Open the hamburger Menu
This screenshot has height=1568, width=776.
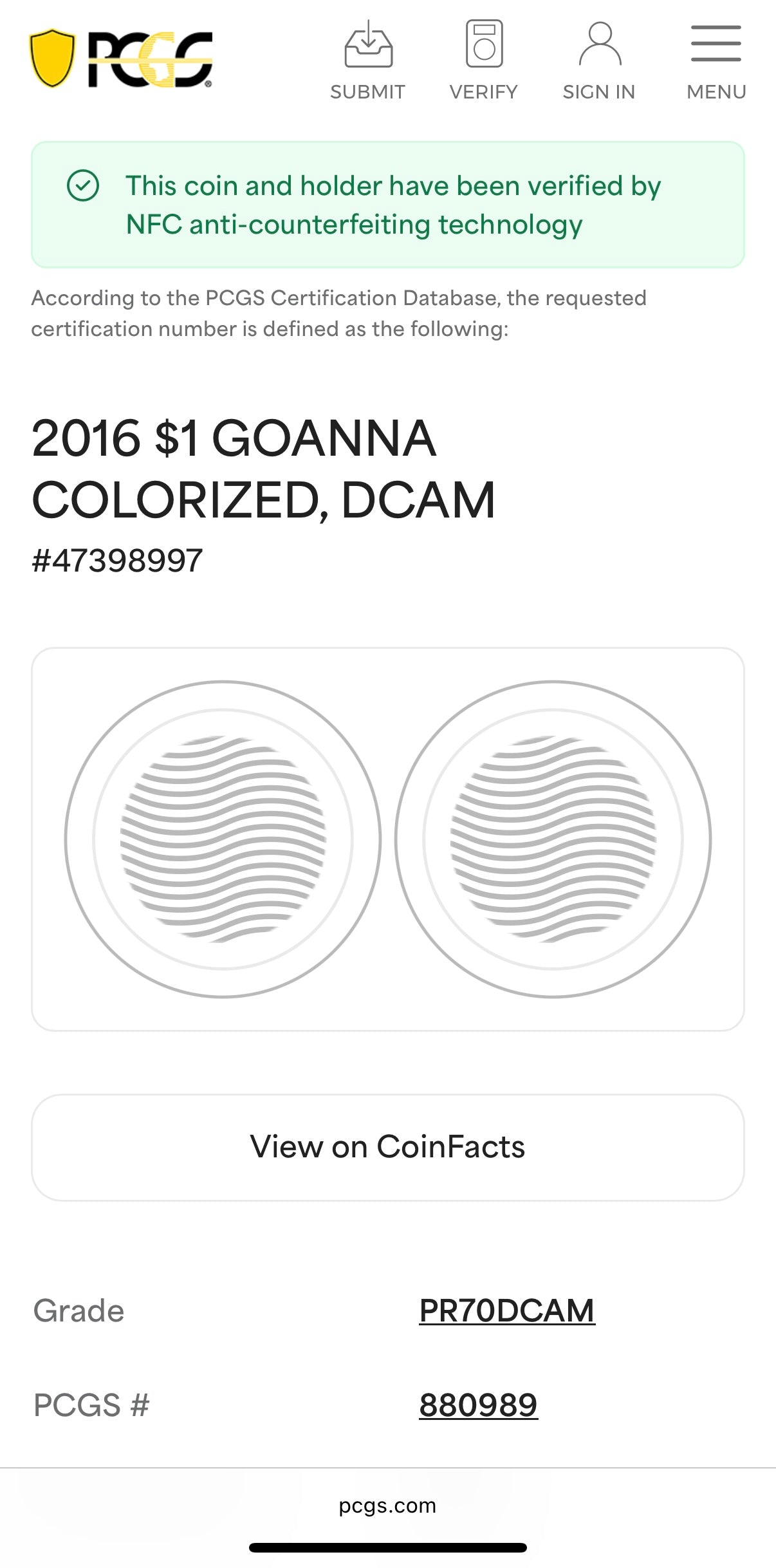point(716,61)
